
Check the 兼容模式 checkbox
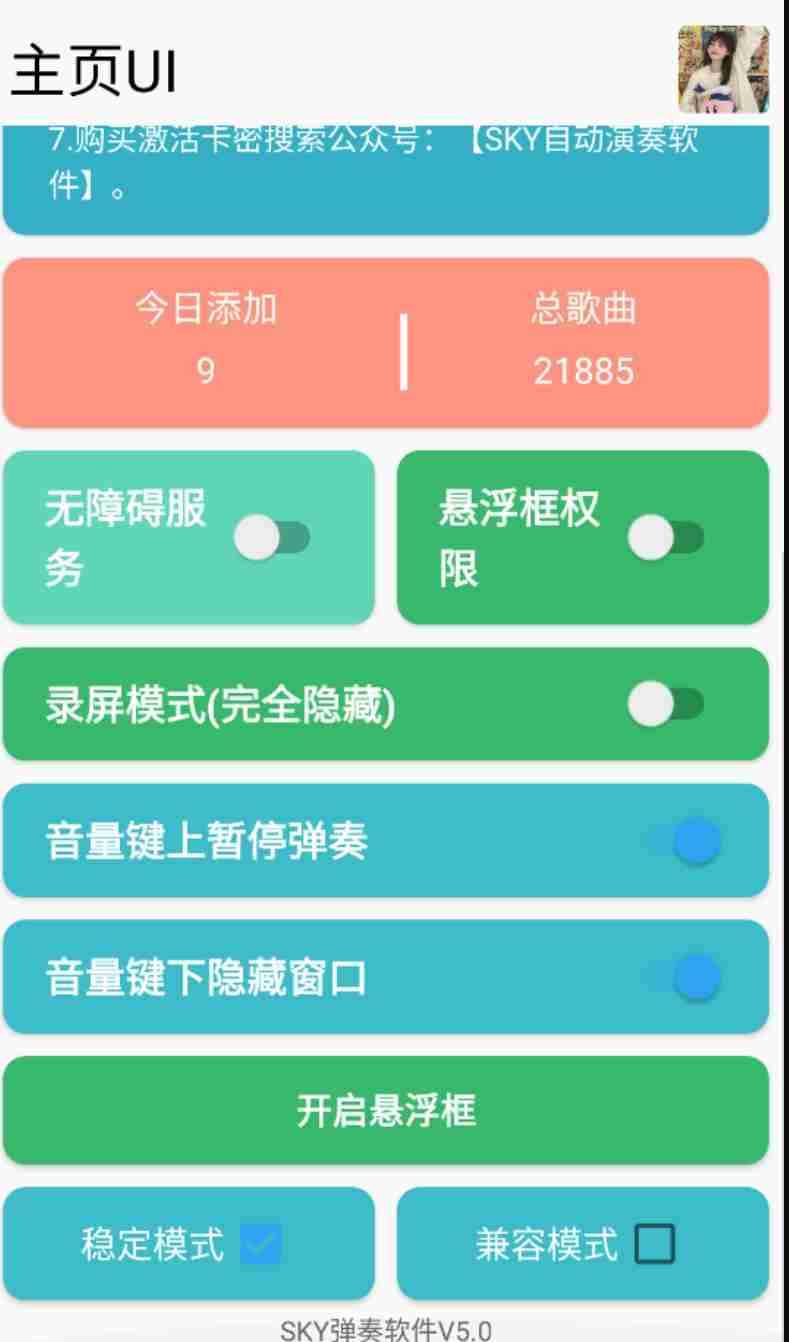click(x=655, y=1244)
